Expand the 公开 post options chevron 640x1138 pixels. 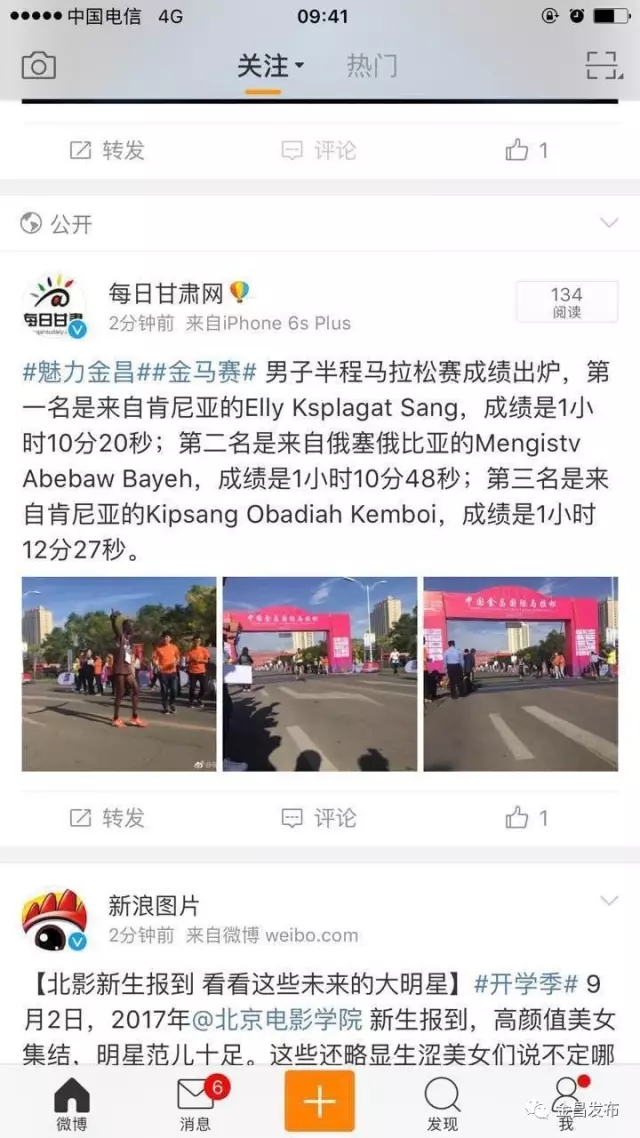tap(608, 223)
